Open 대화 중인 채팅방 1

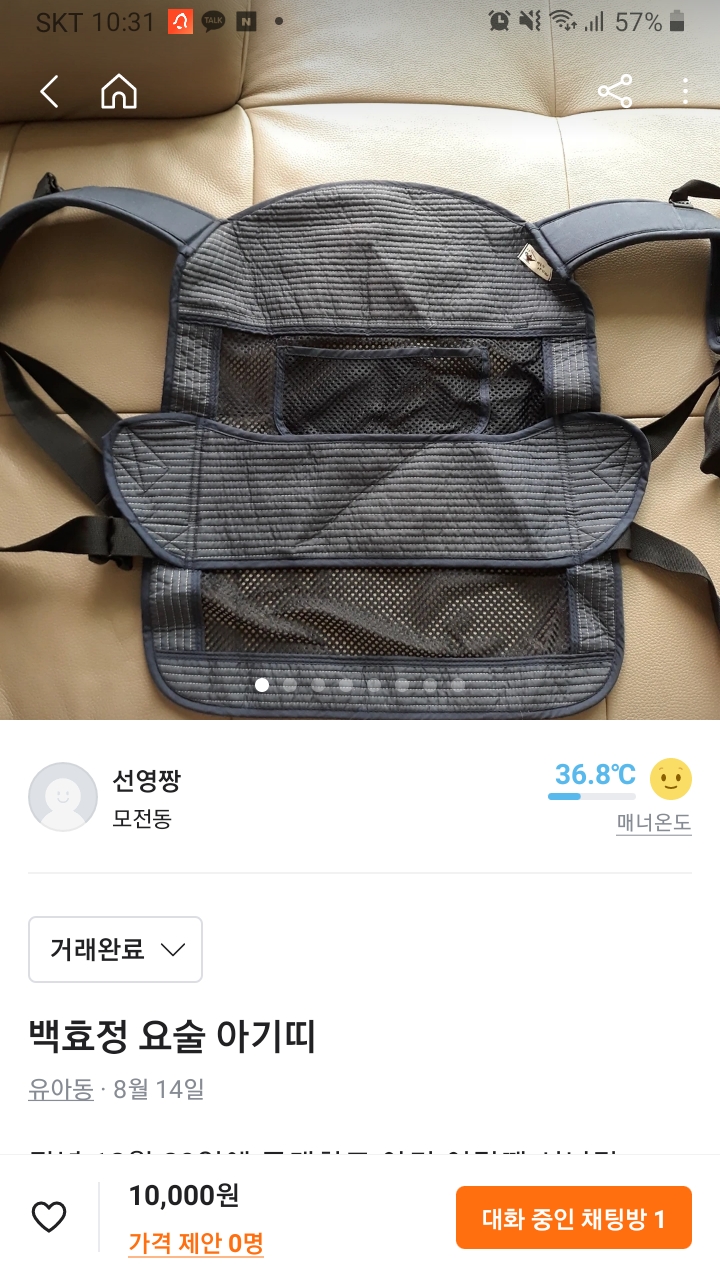coord(573,1218)
